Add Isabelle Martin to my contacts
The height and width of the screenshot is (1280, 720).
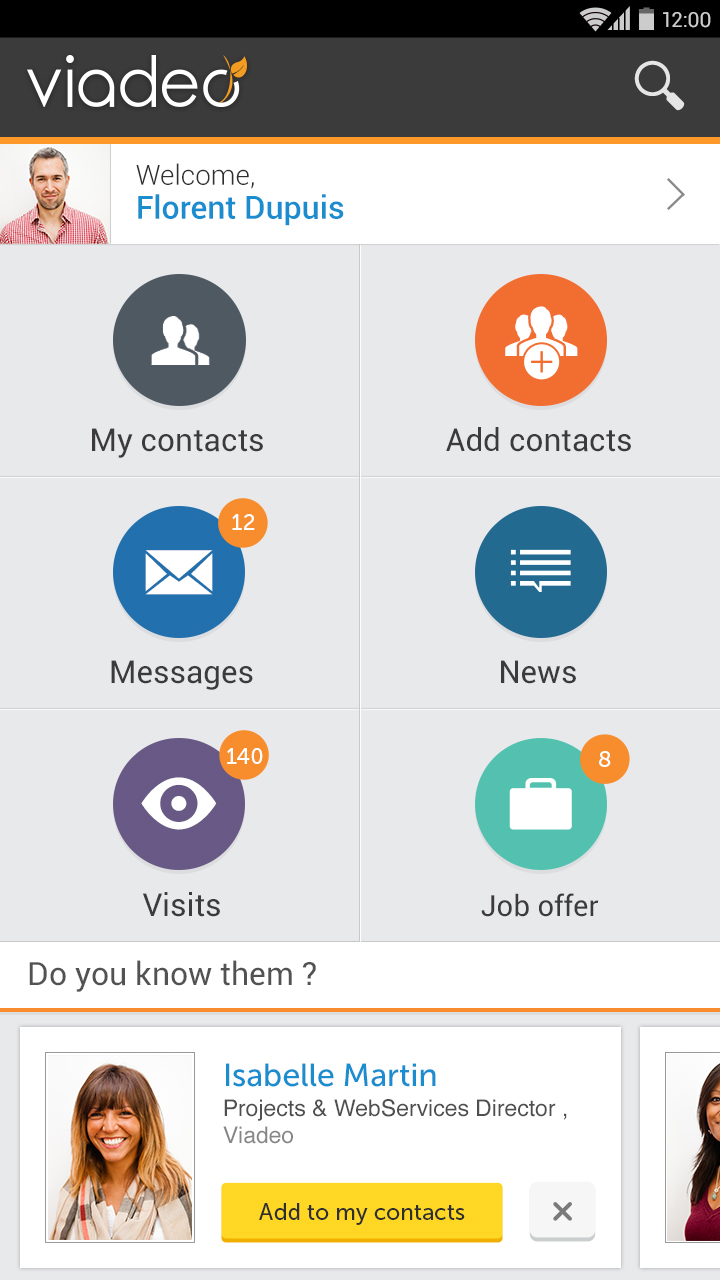pos(361,1212)
